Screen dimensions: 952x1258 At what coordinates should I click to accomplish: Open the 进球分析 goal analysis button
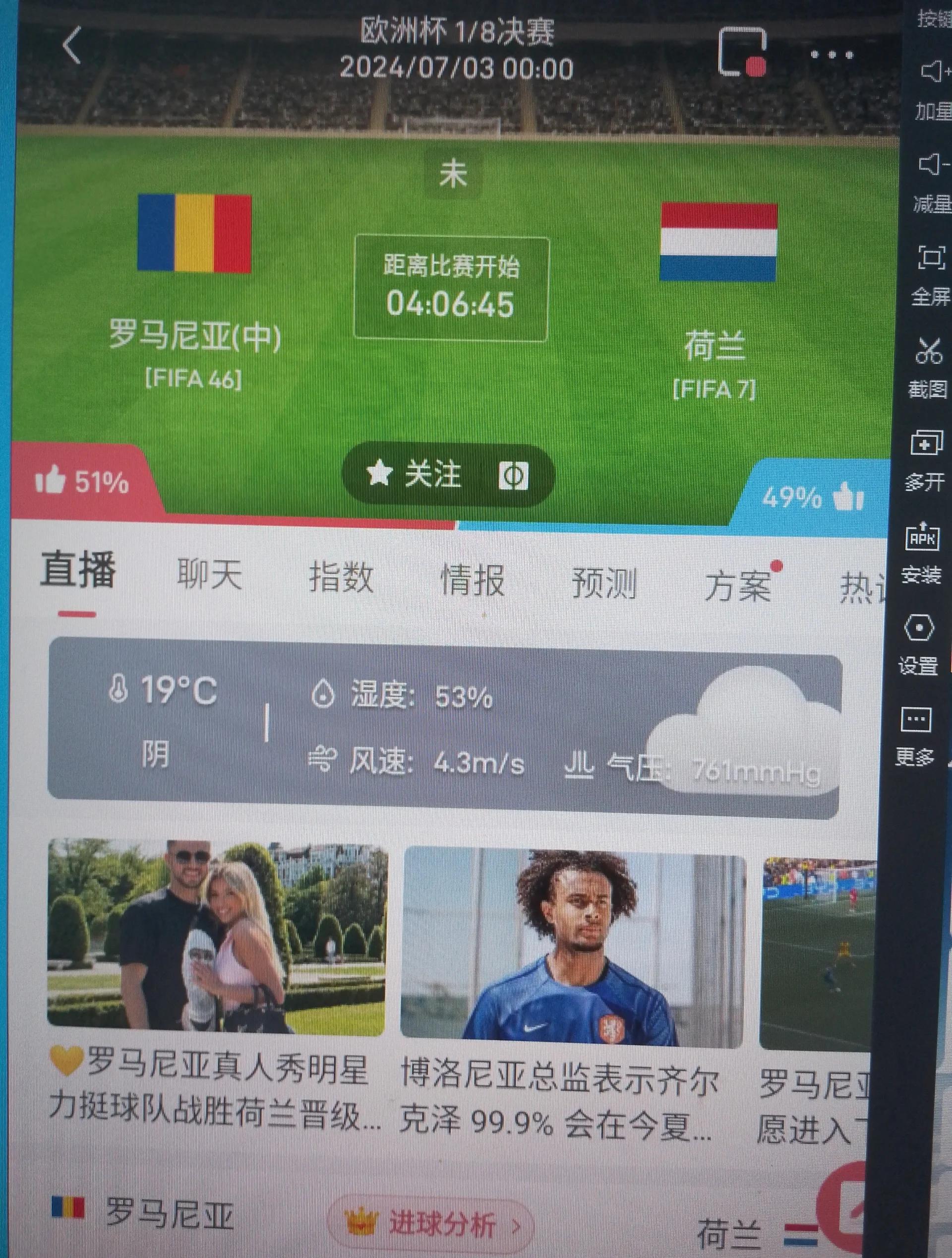(x=432, y=1223)
